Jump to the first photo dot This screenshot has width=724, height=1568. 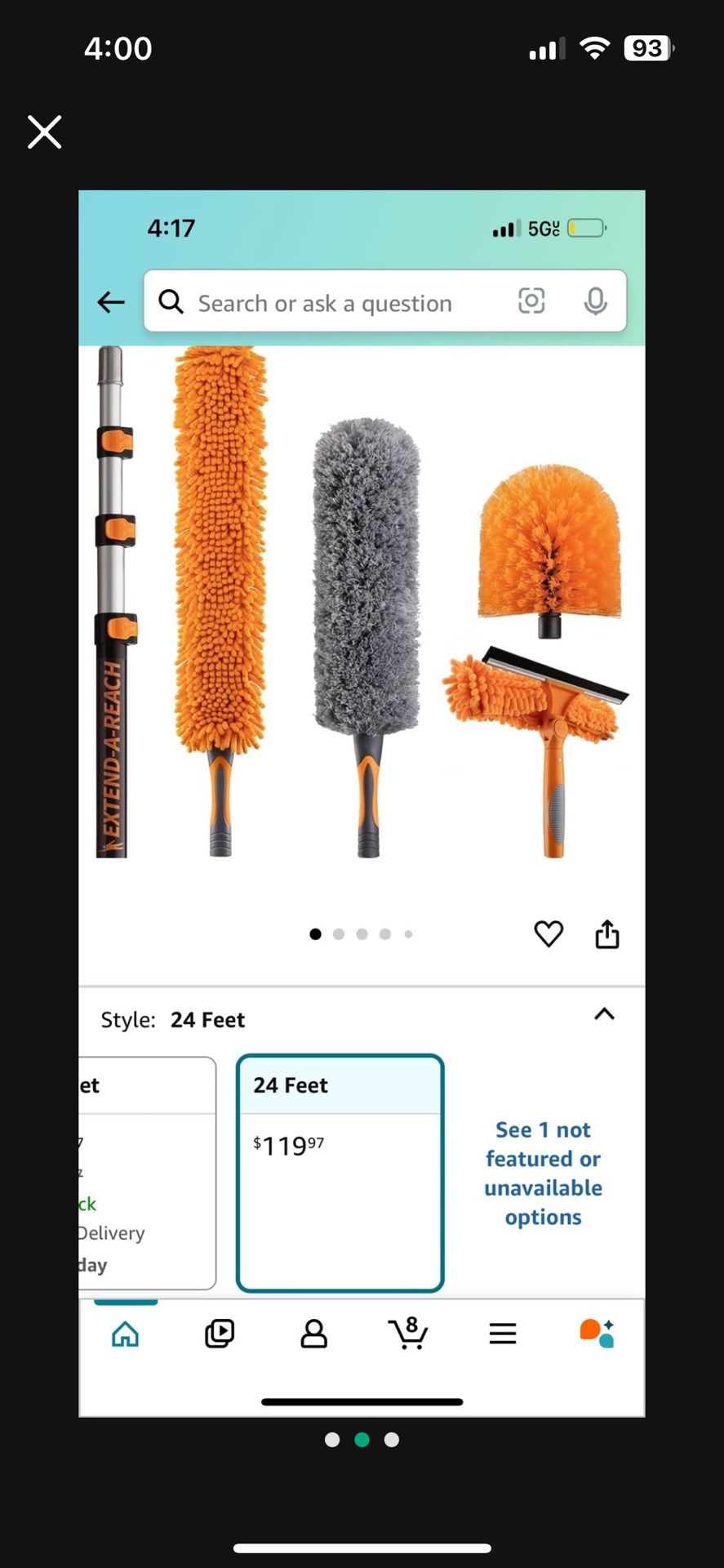click(x=332, y=1440)
